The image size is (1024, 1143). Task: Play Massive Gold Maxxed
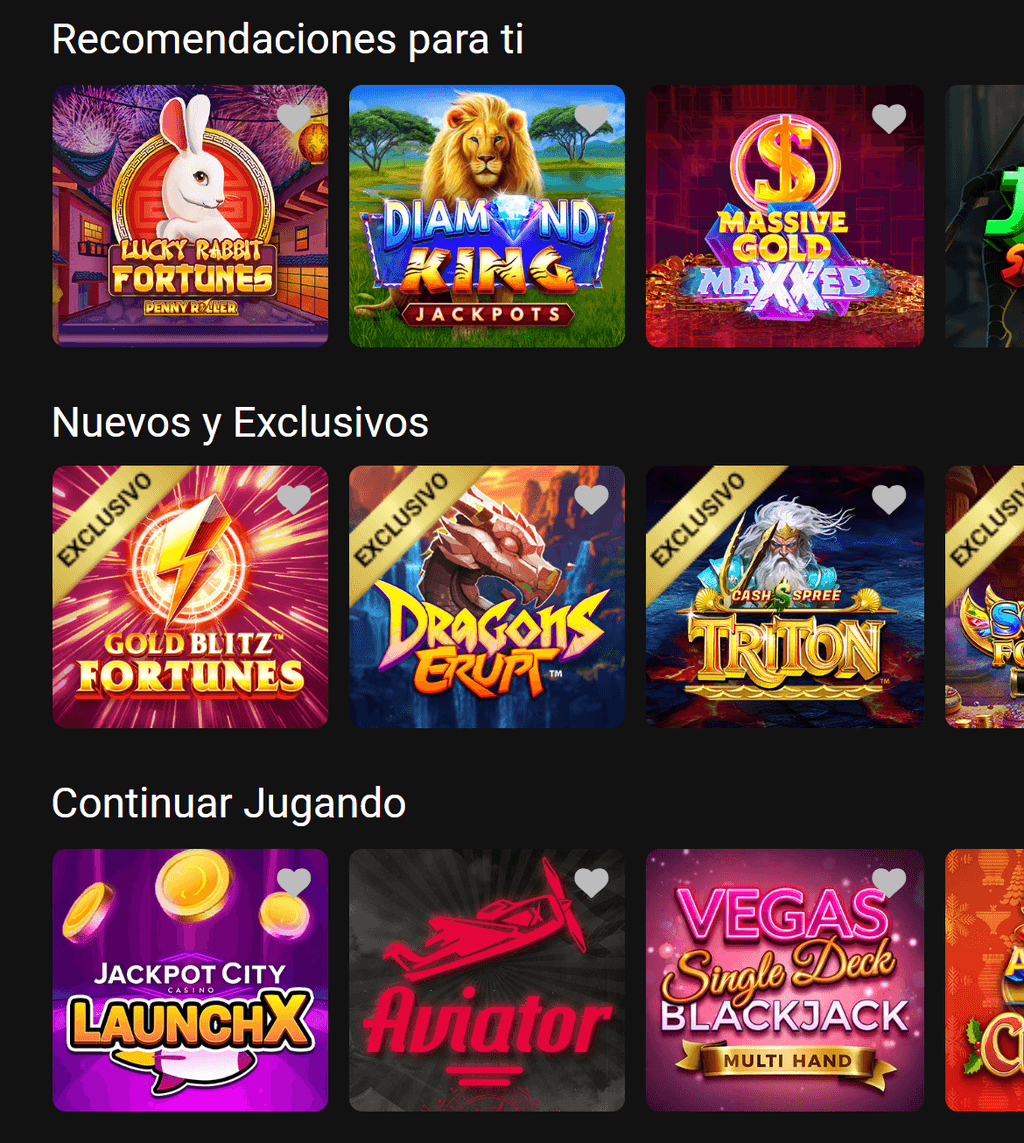[785, 230]
